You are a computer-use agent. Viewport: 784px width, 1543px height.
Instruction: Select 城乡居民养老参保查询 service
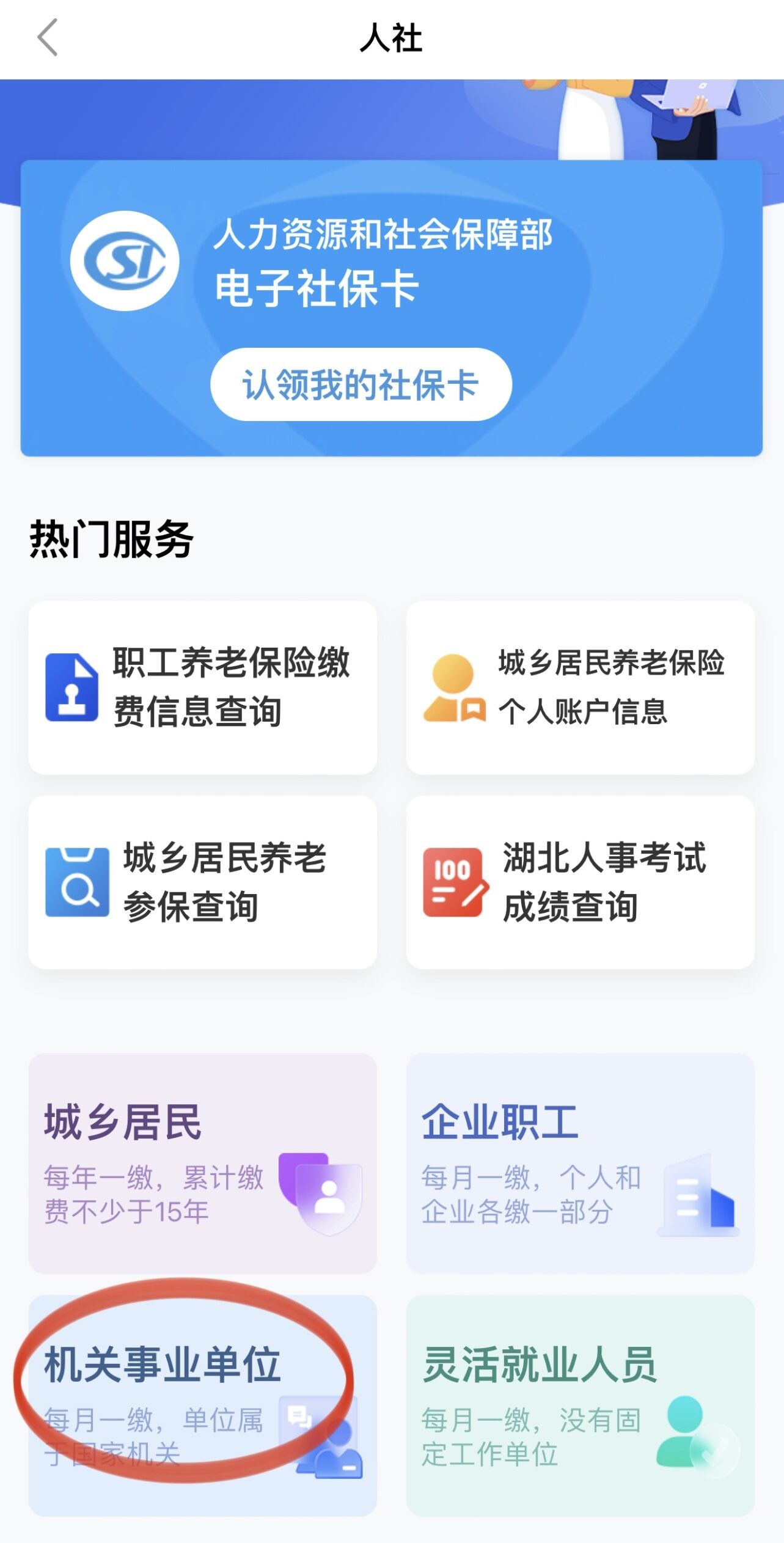(x=202, y=882)
